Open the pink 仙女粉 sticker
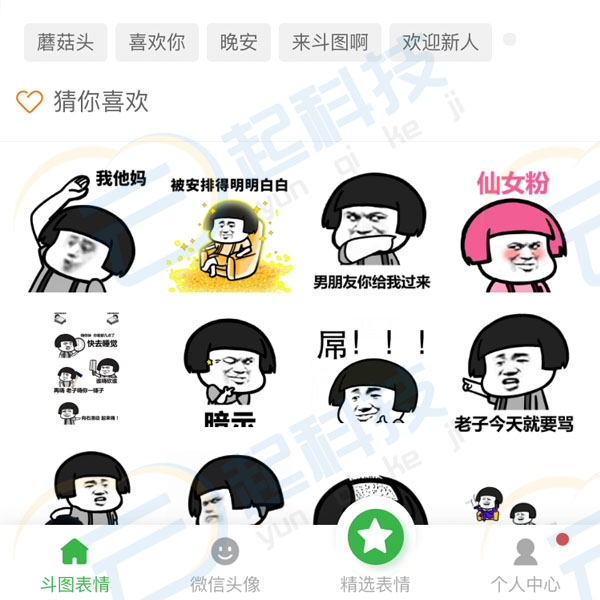This screenshot has width=600, height=600. click(x=513, y=232)
